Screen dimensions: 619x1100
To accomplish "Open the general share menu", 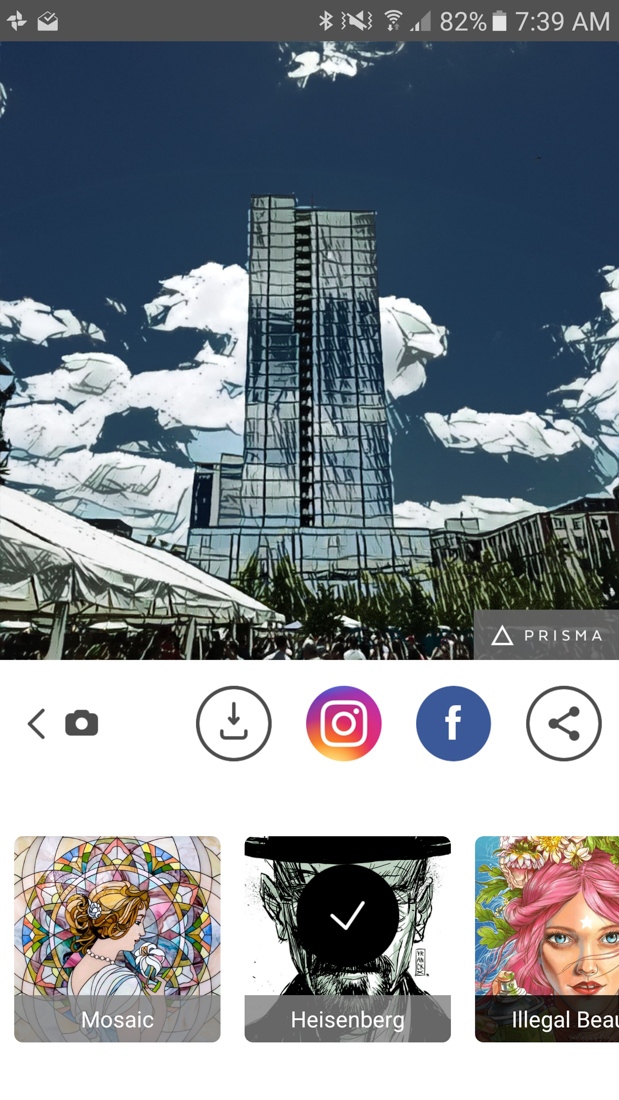I will 563,724.
